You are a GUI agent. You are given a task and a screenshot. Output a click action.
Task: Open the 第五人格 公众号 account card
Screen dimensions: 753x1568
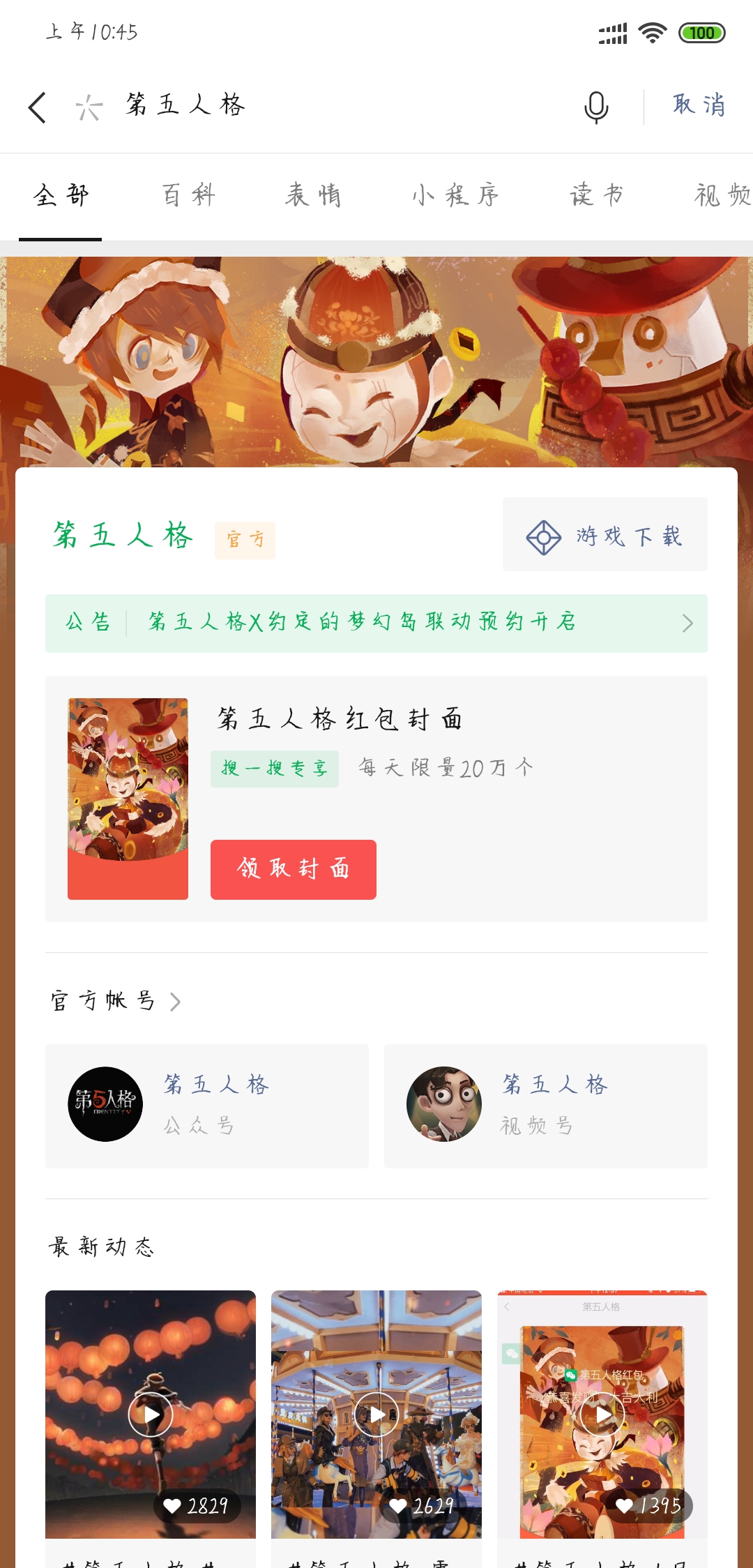tap(207, 1106)
